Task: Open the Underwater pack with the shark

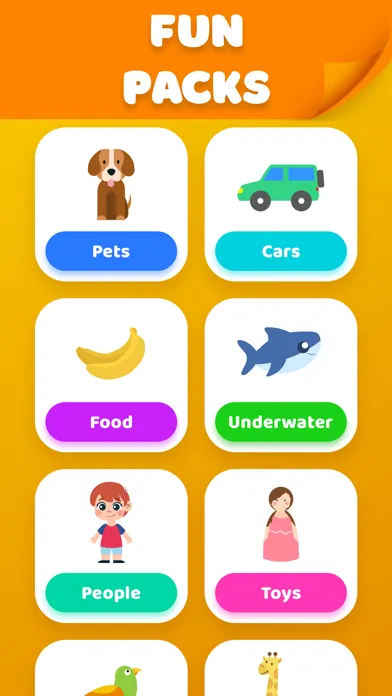Action: [x=281, y=375]
